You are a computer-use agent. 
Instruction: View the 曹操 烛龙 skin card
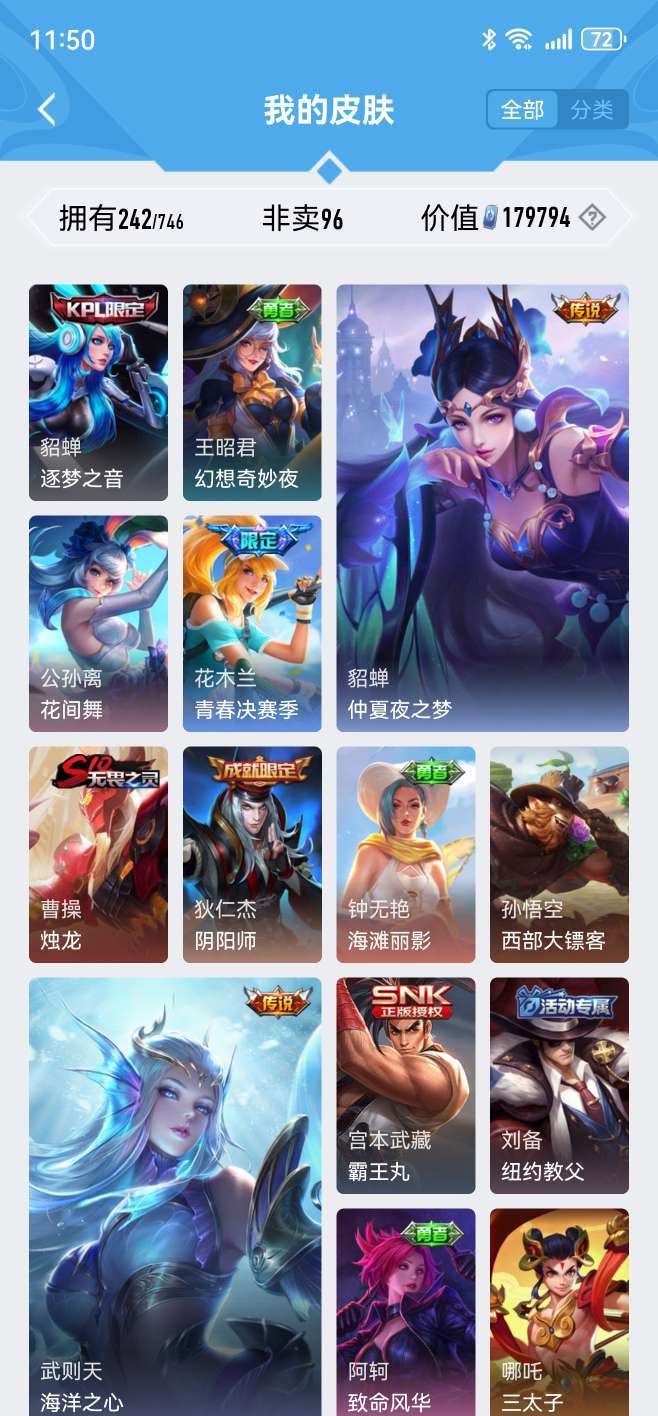98,854
